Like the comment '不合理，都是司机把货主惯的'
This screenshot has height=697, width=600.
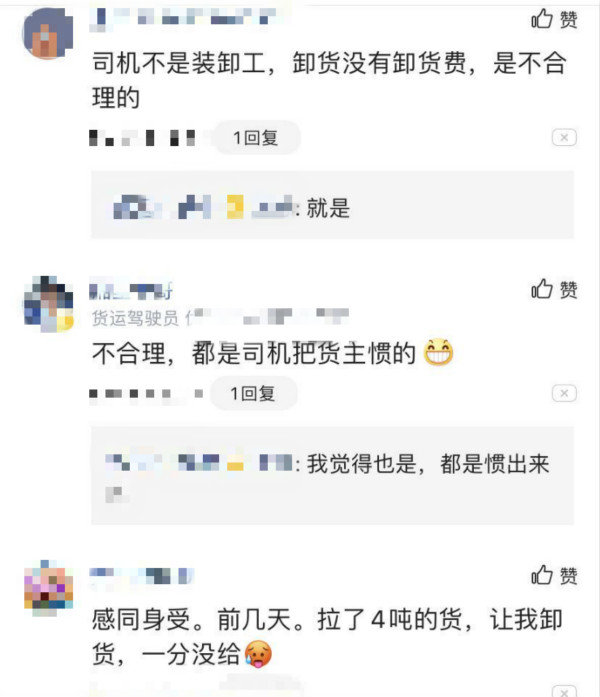553,290
